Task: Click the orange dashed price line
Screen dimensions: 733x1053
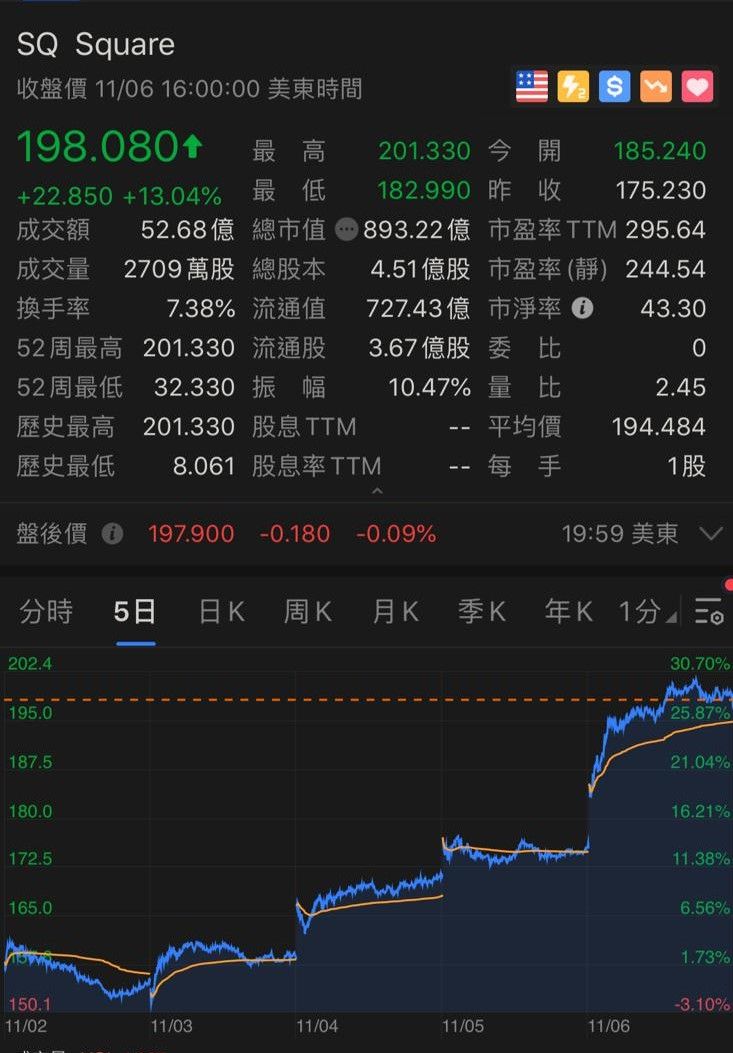Action: pyautogui.click(x=300, y=697)
